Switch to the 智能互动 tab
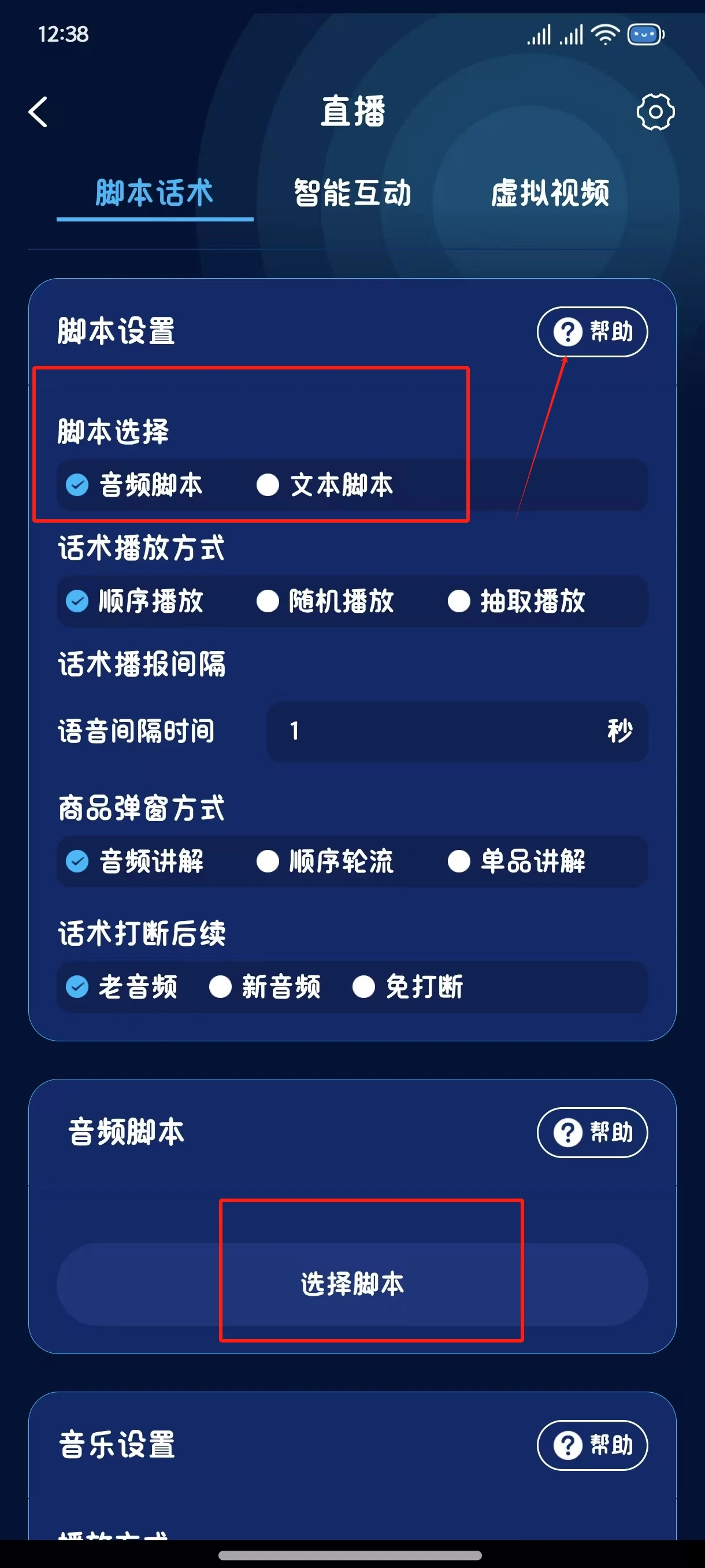Screen dimensions: 705x1568 pyautogui.click(x=352, y=193)
